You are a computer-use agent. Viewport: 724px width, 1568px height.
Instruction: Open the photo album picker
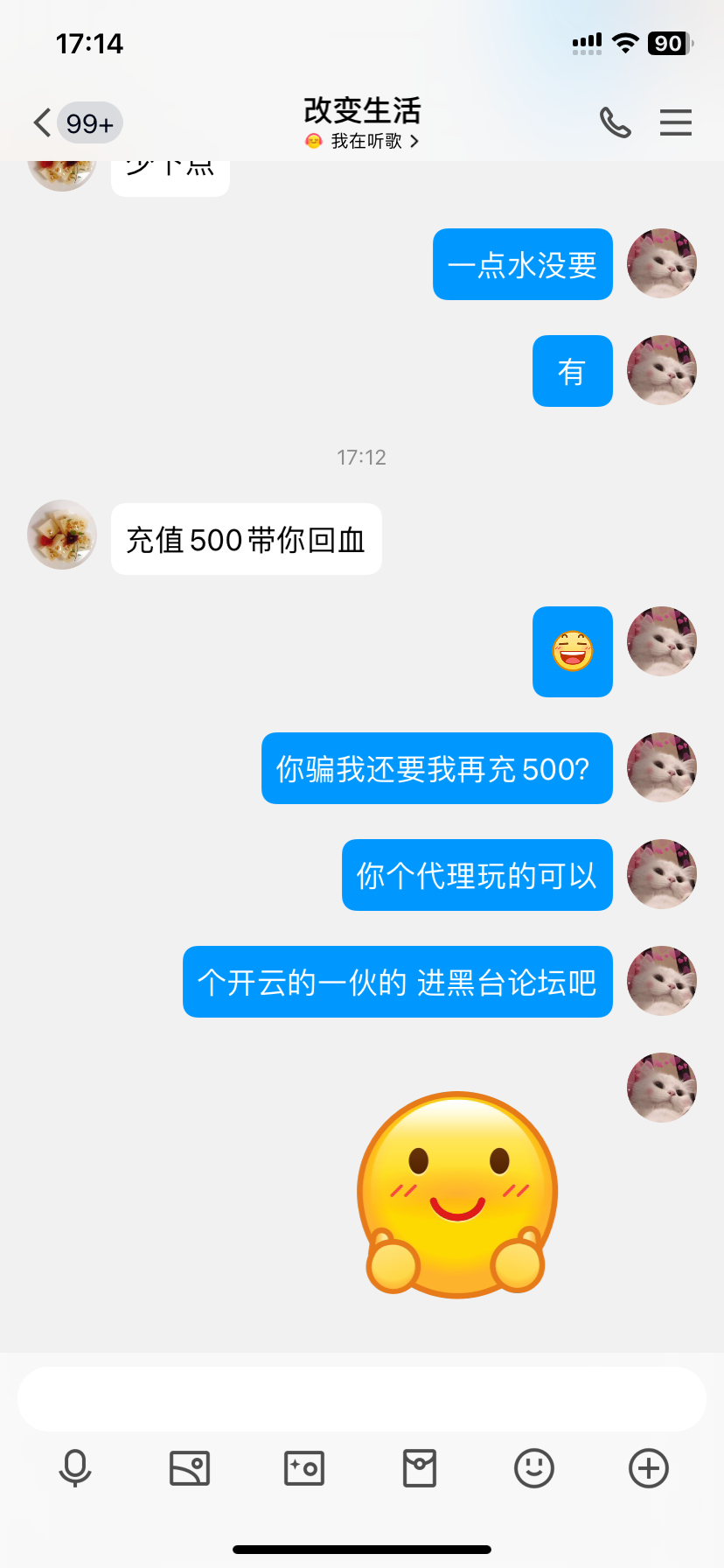click(190, 1468)
